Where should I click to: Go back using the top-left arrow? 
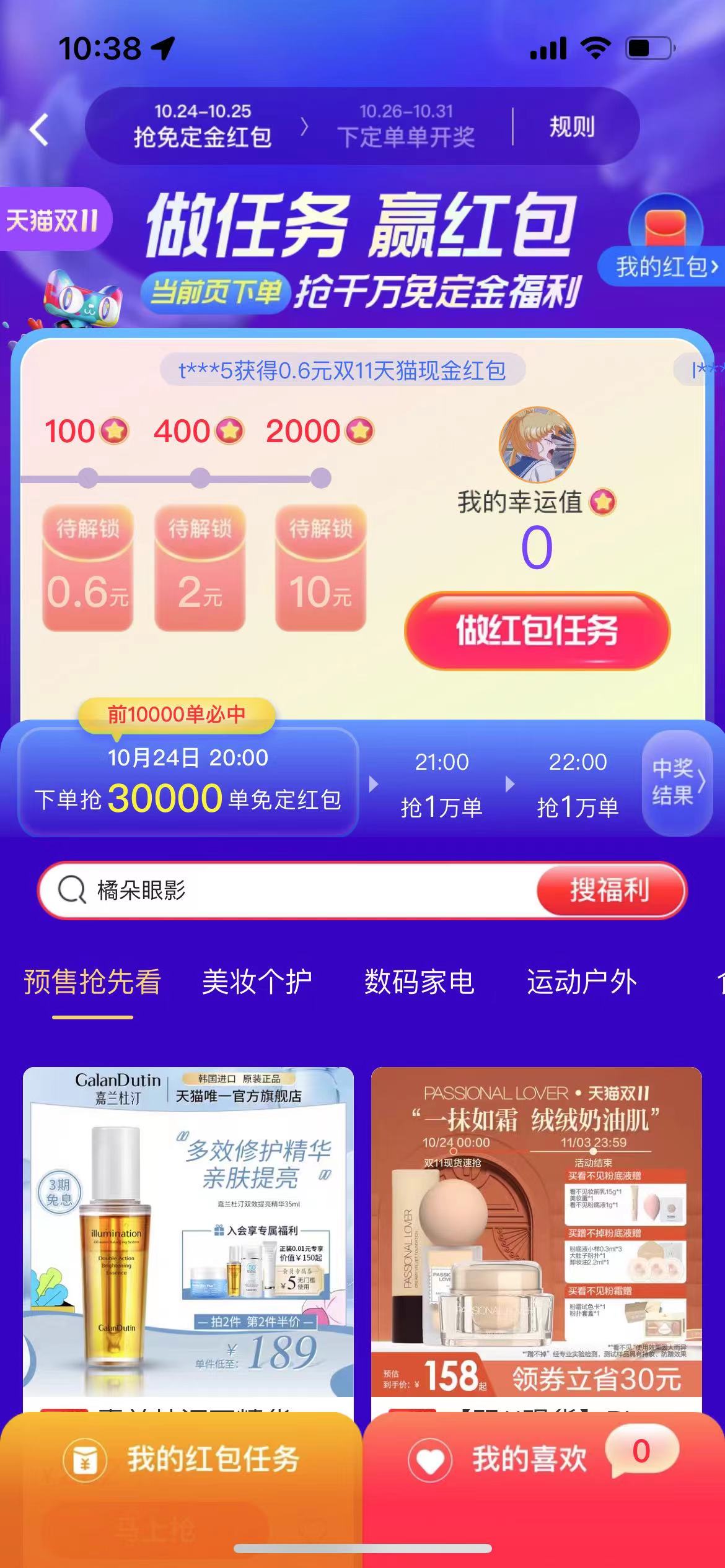point(39,129)
